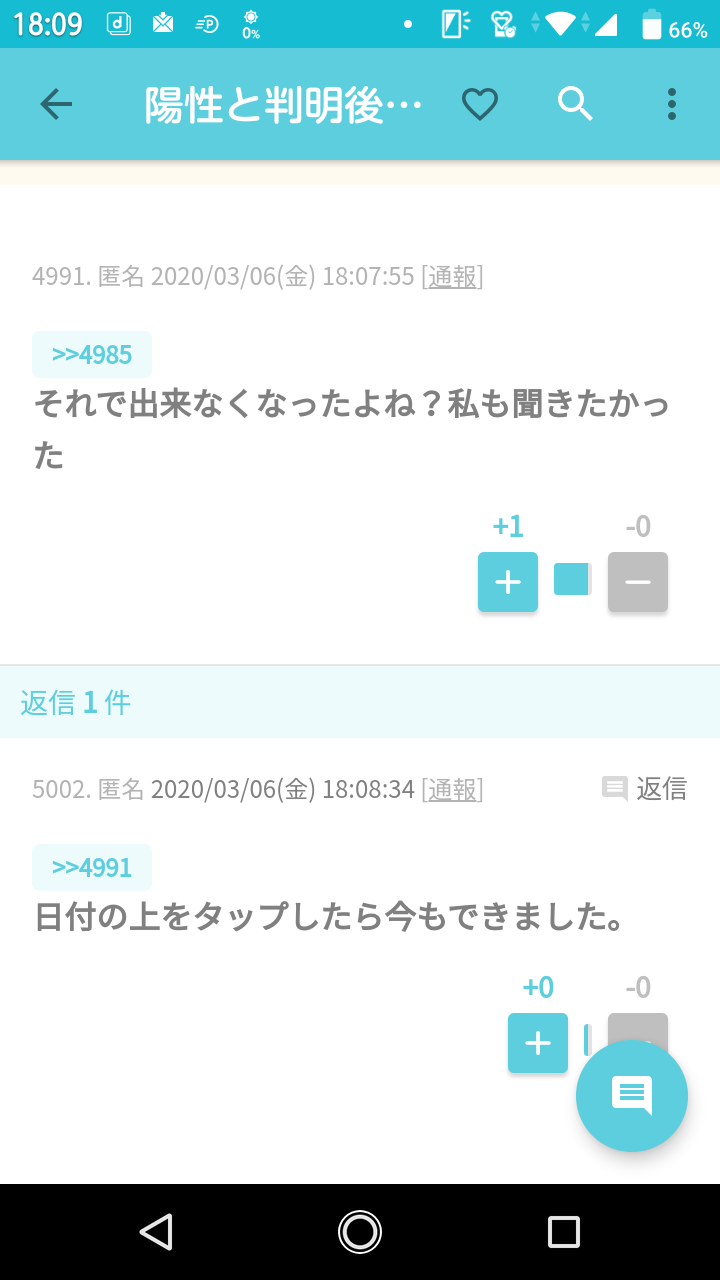Open the three-dot overflow menu
Viewport: 720px width, 1280px height.
[x=671, y=104]
